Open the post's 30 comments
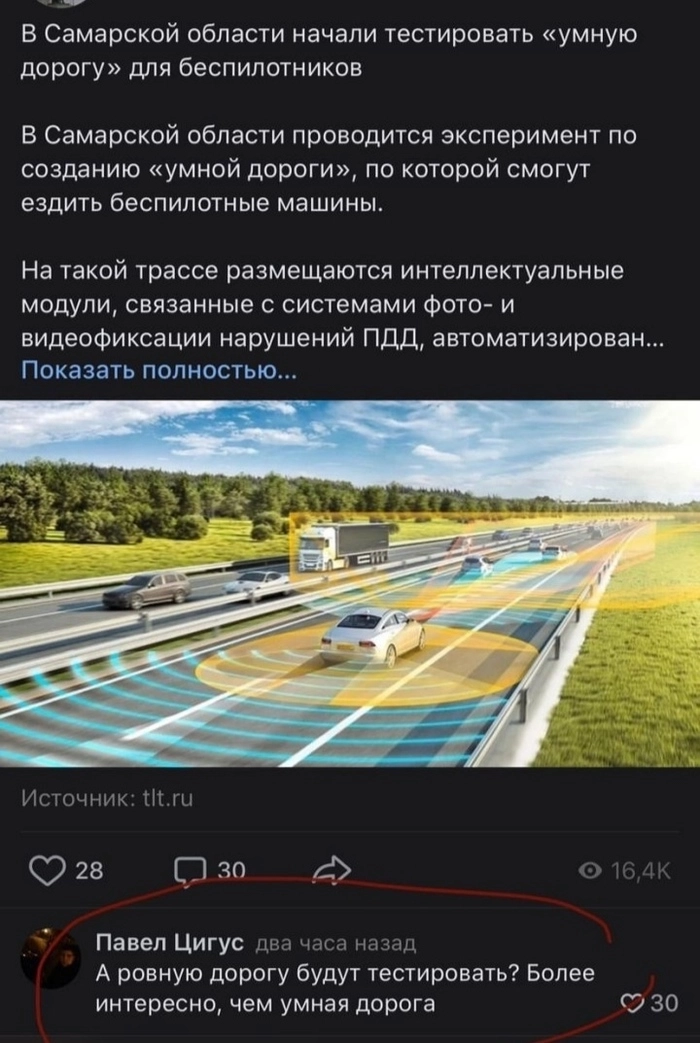Image resolution: width=700 pixels, height=1043 pixels. click(190, 870)
